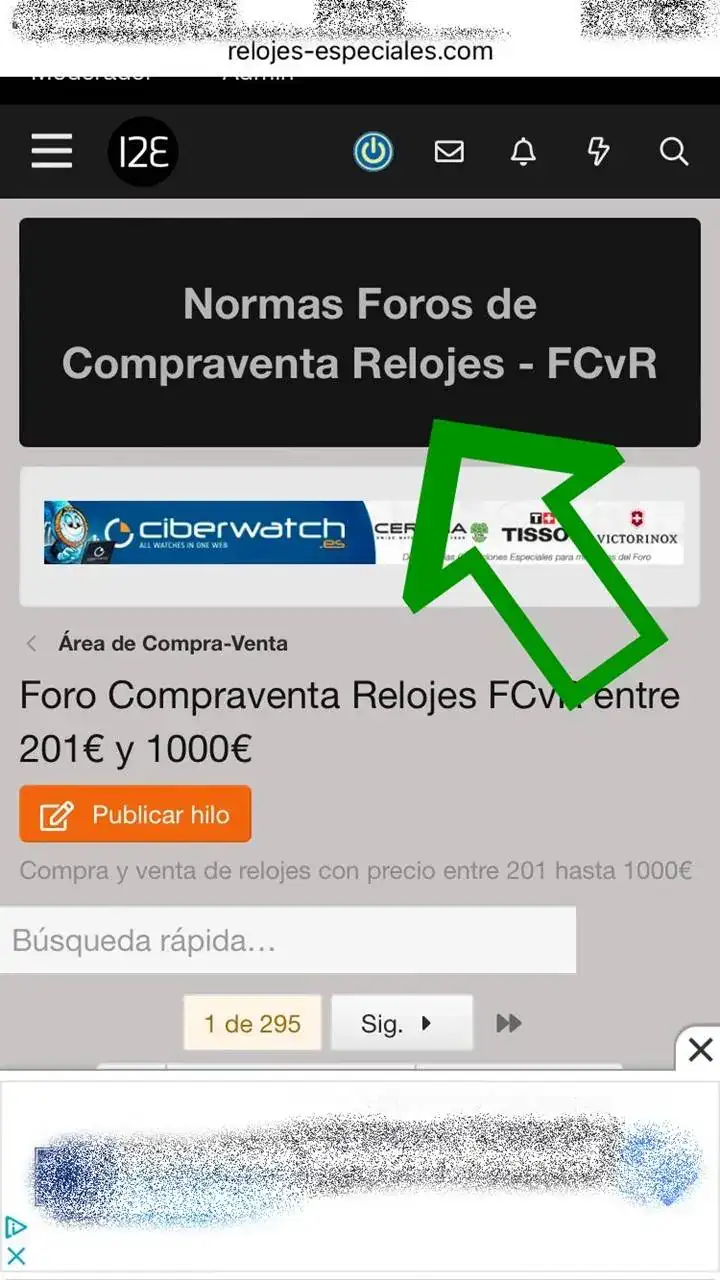Screen dimensions: 720x1280
Task: Tap the Publicar hilo button
Action: [x=135, y=814]
